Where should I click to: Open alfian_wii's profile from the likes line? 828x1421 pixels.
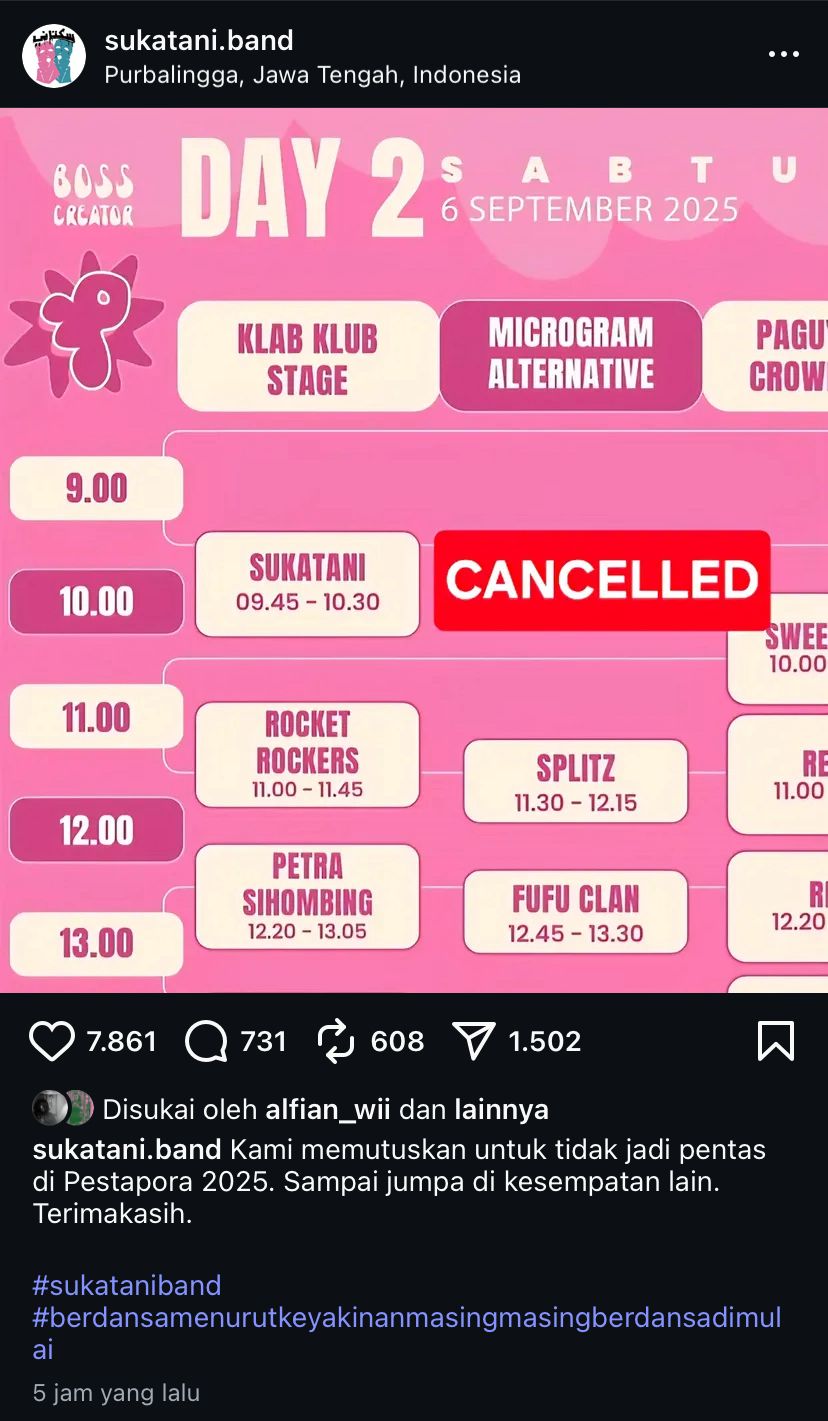[x=327, y=1109]
